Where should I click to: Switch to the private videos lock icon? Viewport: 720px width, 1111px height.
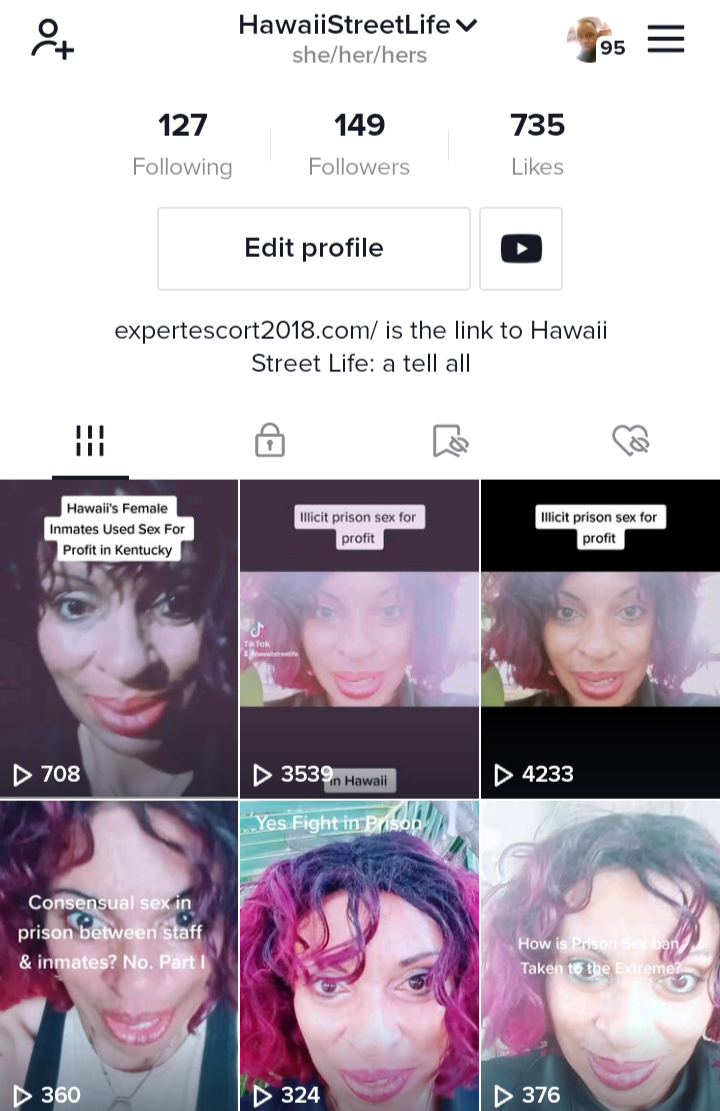[270, 440]
